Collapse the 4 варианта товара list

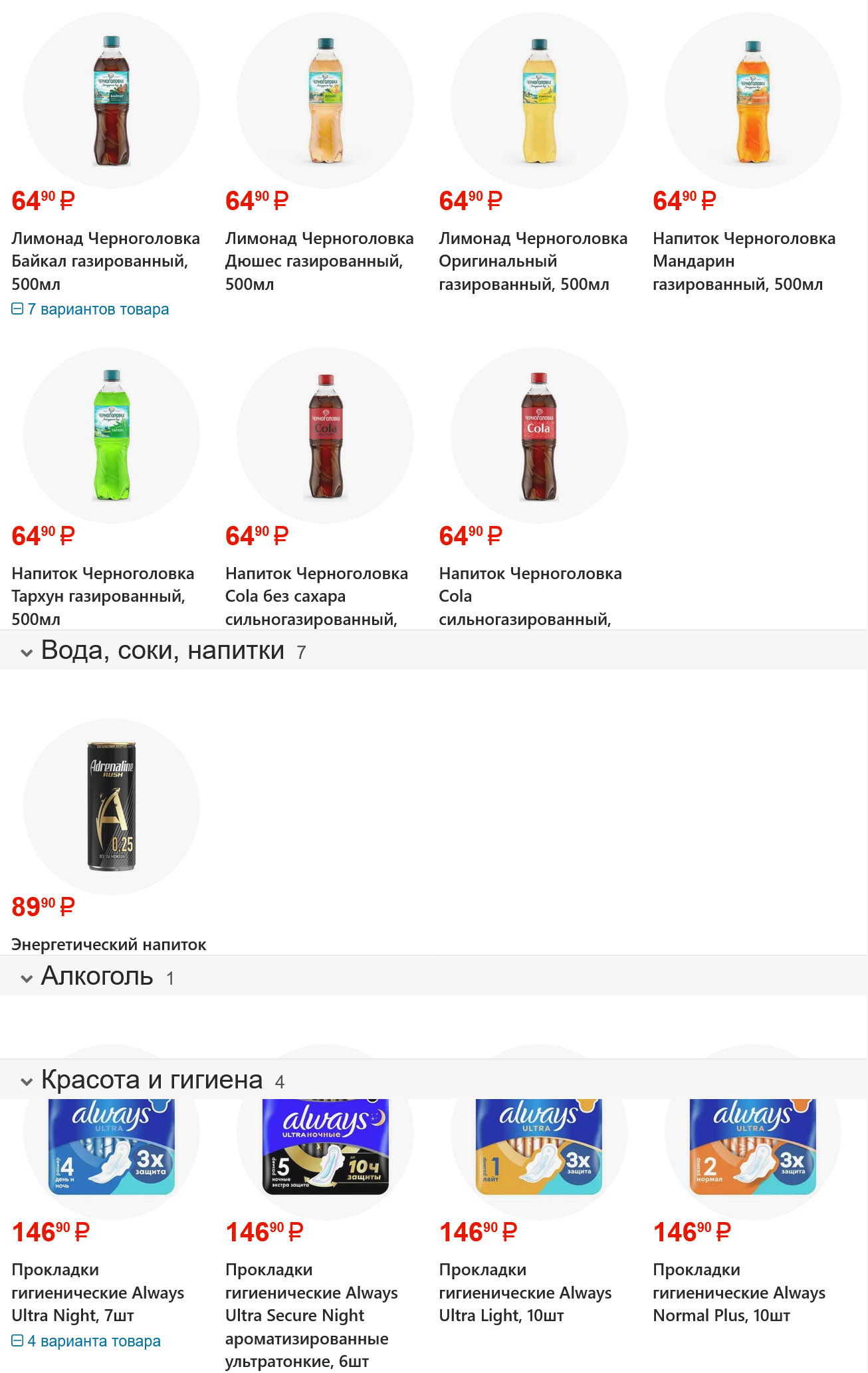point(86,1341)
